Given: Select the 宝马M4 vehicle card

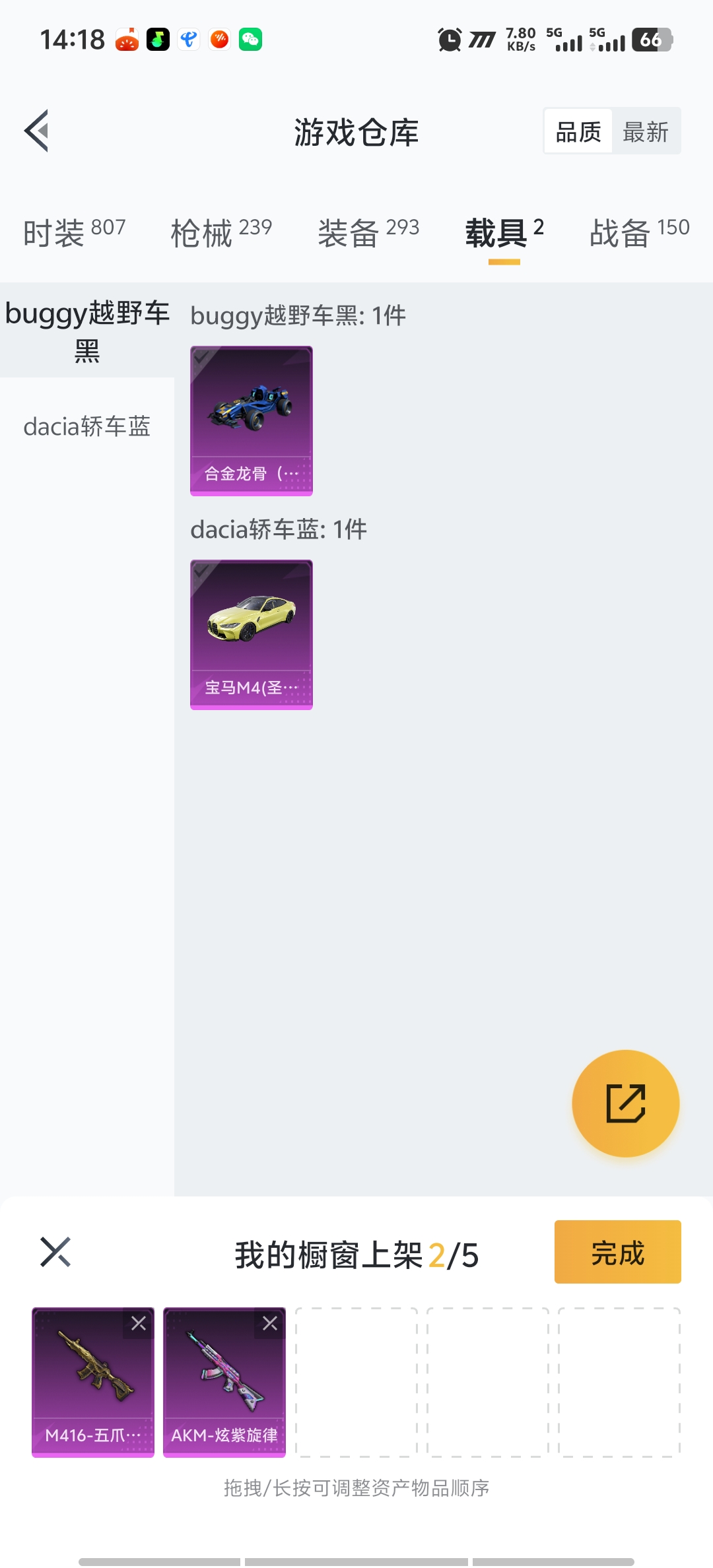Looking at the screenshot, I should (252, 634).
